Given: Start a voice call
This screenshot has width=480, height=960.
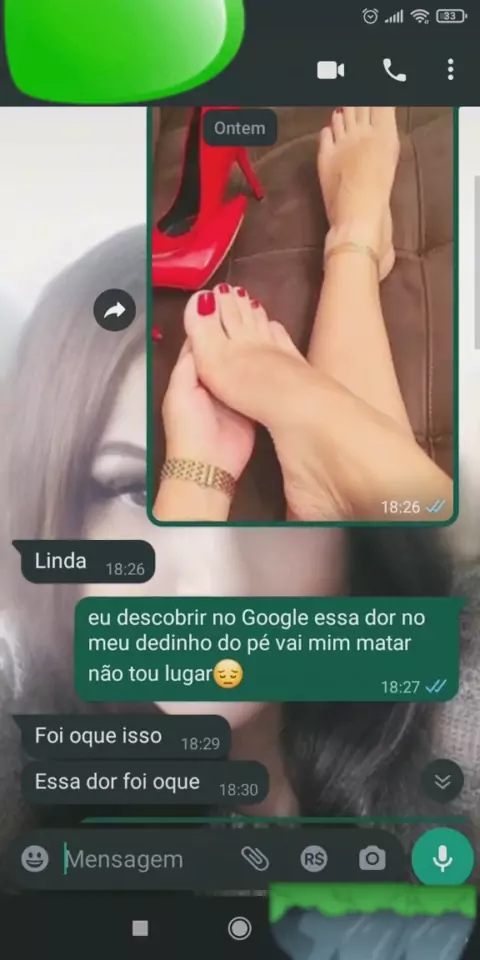Looking at the screenshot, I should point(394,70).
